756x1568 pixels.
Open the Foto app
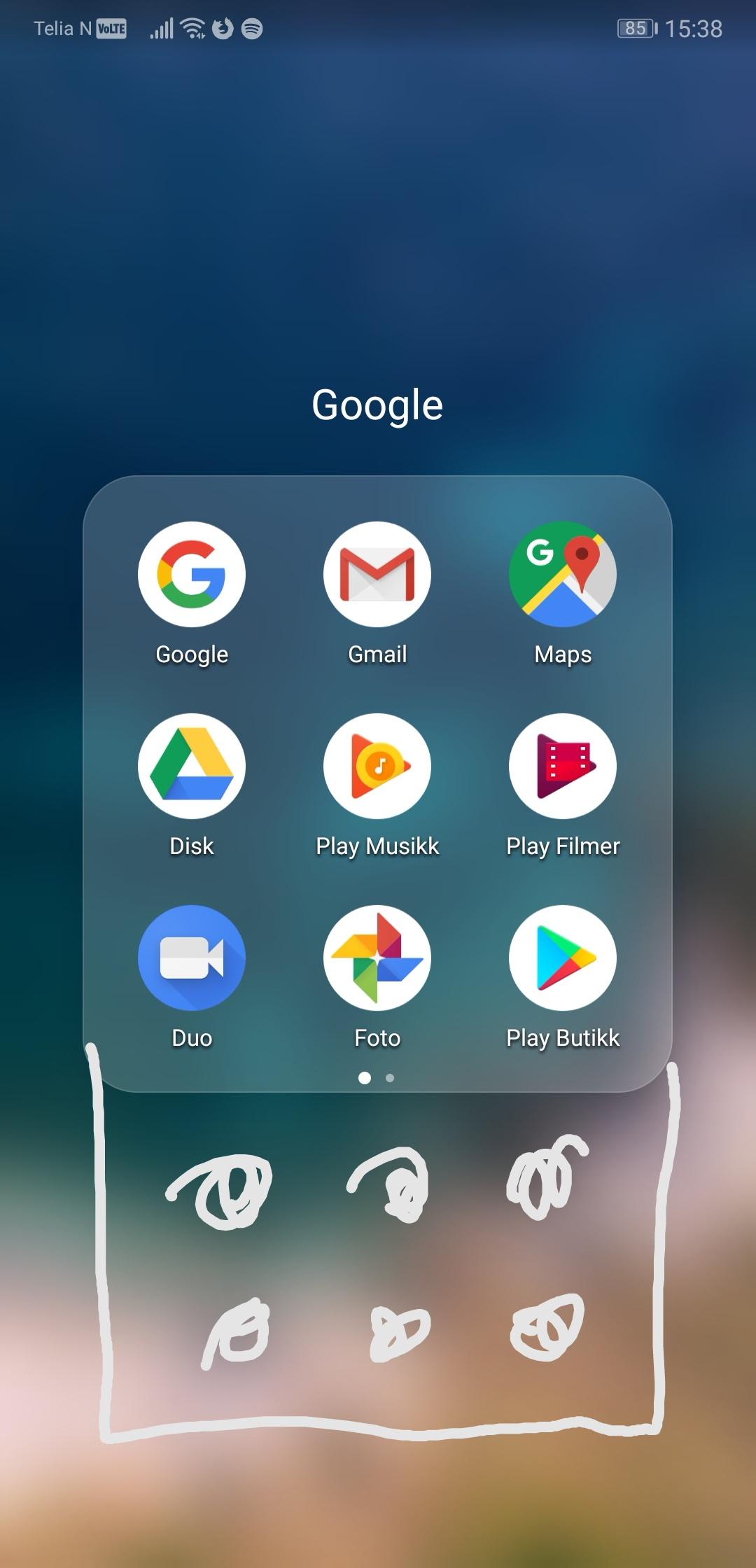point(377,958)
